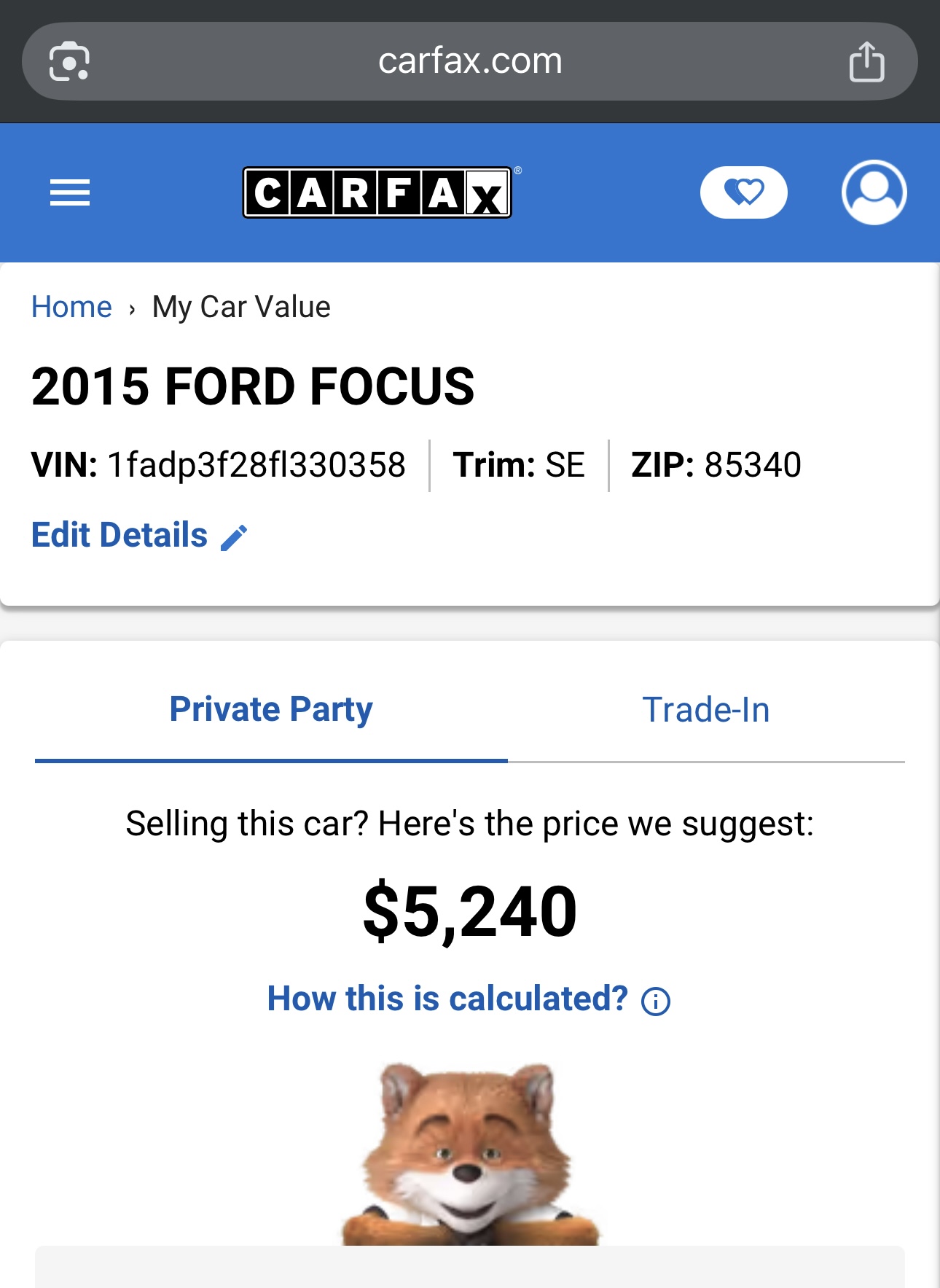Open the navigation hamburger menu
Viewport: 940px width, 1288px height.
[69, 192]
